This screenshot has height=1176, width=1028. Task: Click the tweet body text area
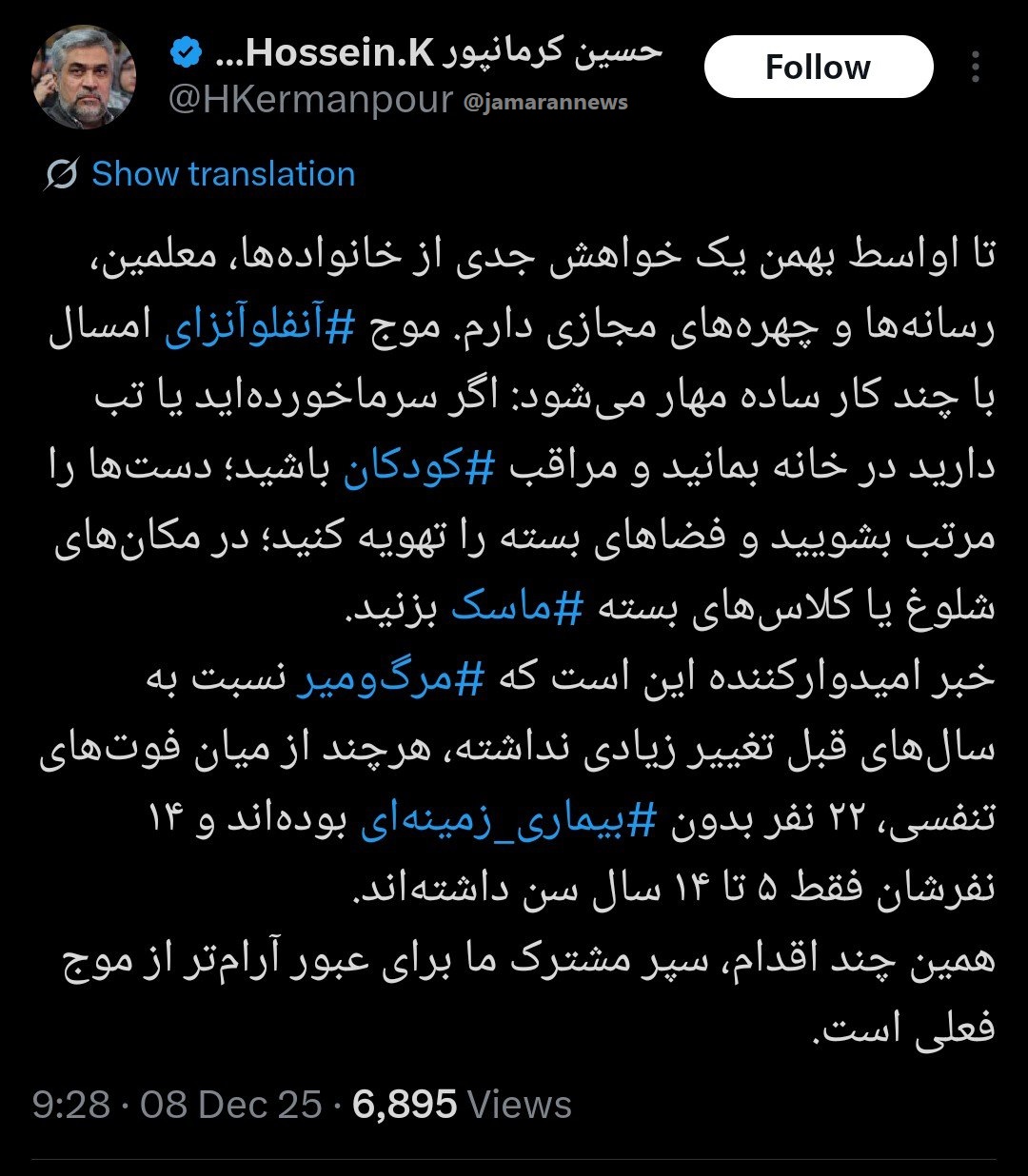[x=514, y=533]
